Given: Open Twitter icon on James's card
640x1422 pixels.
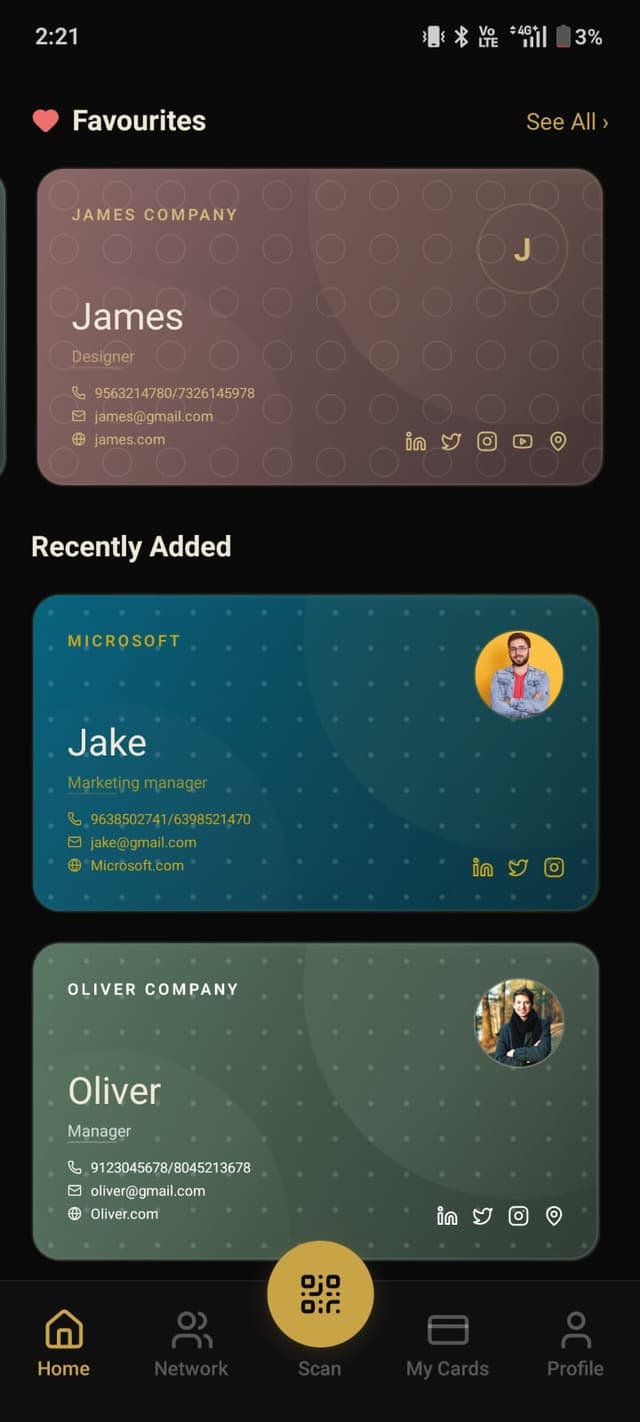Looking at the screenshot, I should click(451, 441).
